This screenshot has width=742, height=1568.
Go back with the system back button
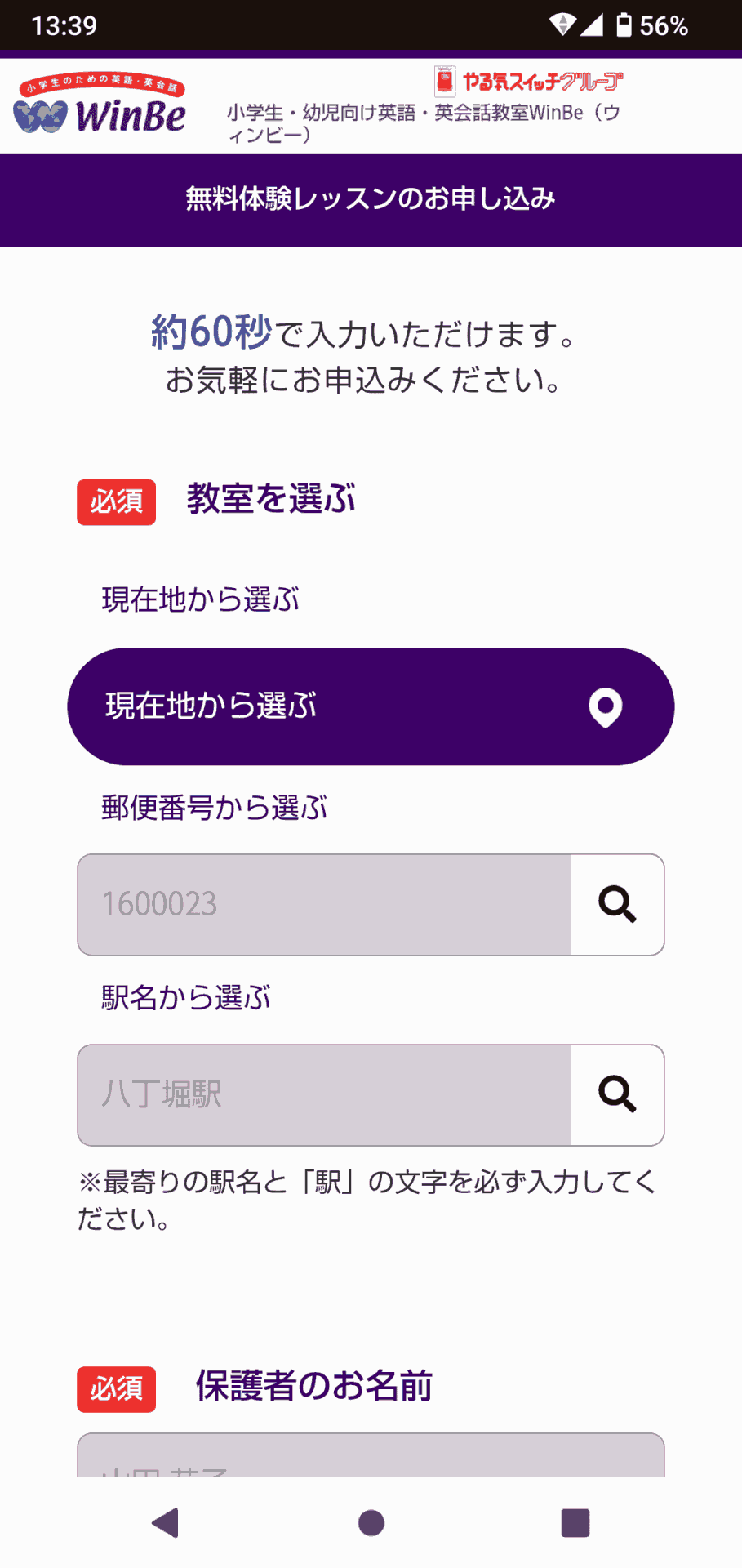[166, 1523]
